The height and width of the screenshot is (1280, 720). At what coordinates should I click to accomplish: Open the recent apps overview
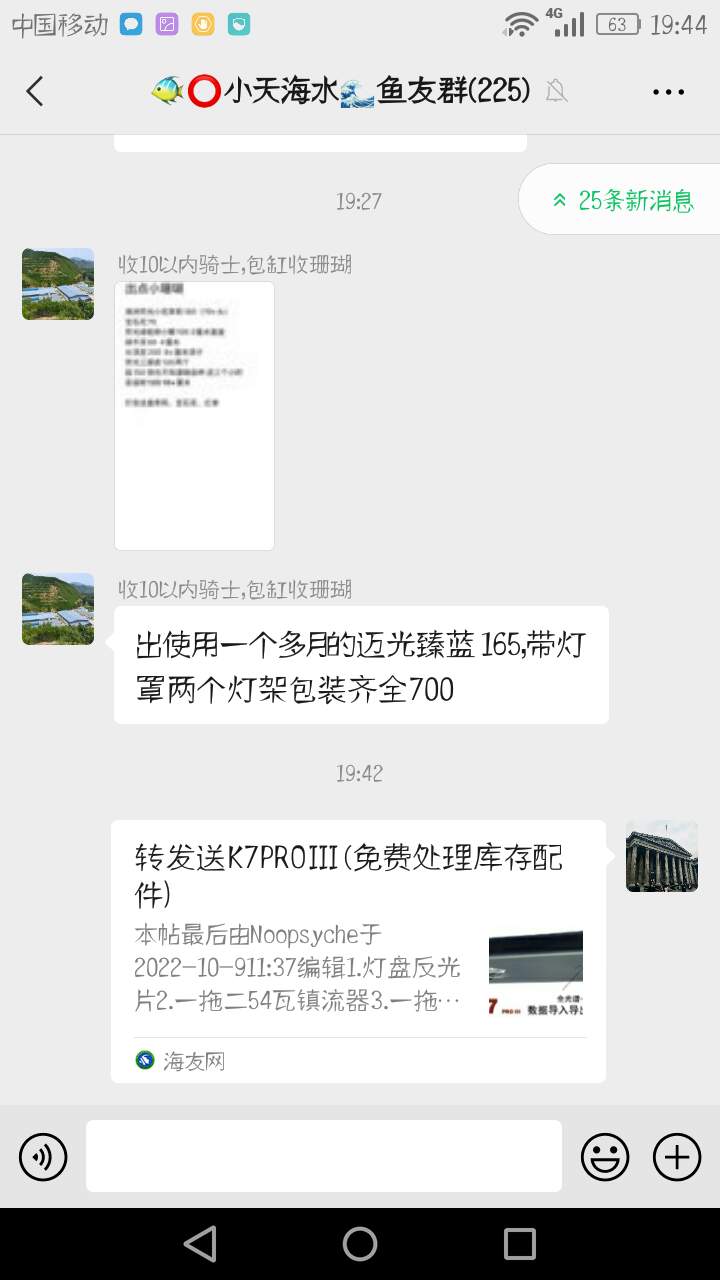(519, 1244)
